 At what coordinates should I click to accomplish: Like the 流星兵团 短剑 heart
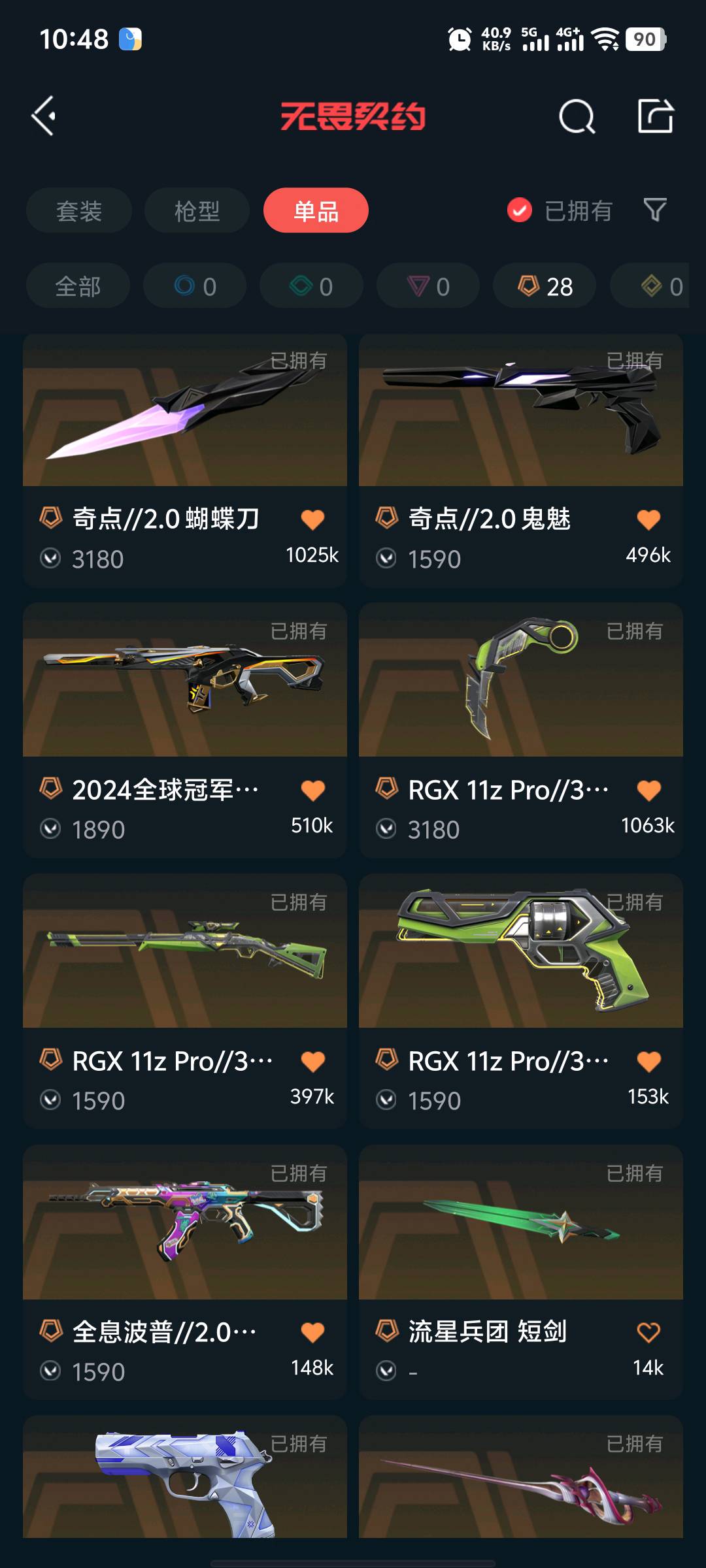pyautogui.click(x=648, y=1332)
